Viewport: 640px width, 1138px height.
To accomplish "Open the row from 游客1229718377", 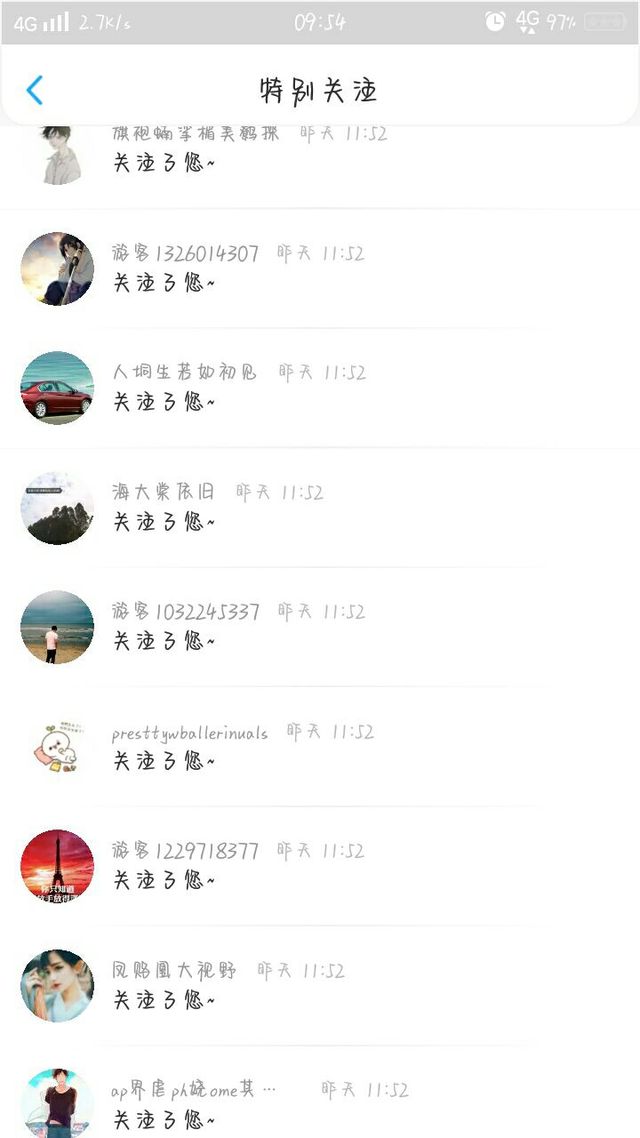I will (x=320, y=867).
